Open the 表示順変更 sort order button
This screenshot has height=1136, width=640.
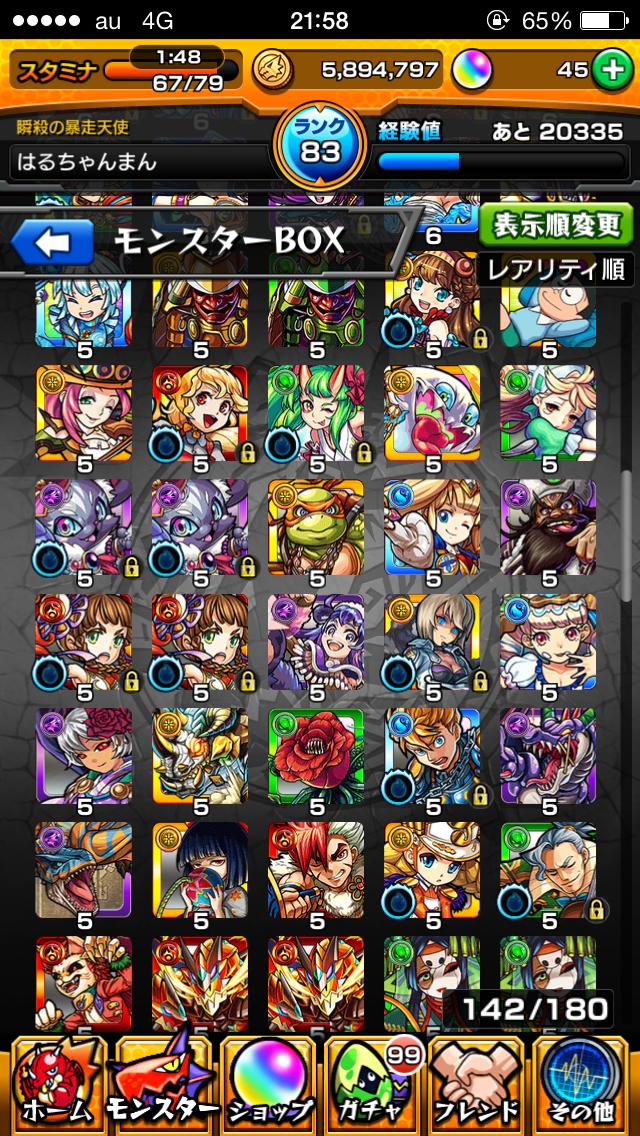[x=556, y=226]
